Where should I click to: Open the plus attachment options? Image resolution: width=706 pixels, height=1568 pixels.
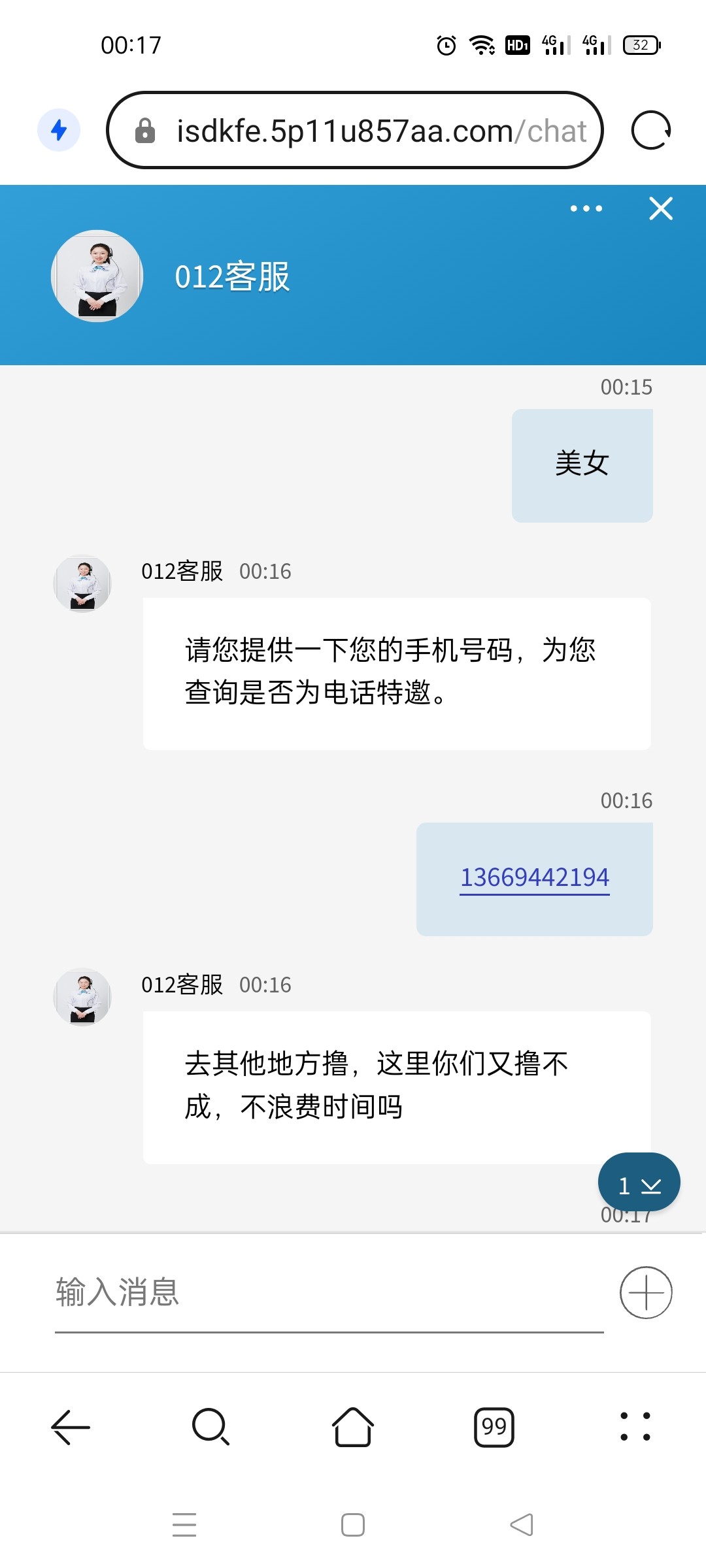click(x=646, y=1292)
